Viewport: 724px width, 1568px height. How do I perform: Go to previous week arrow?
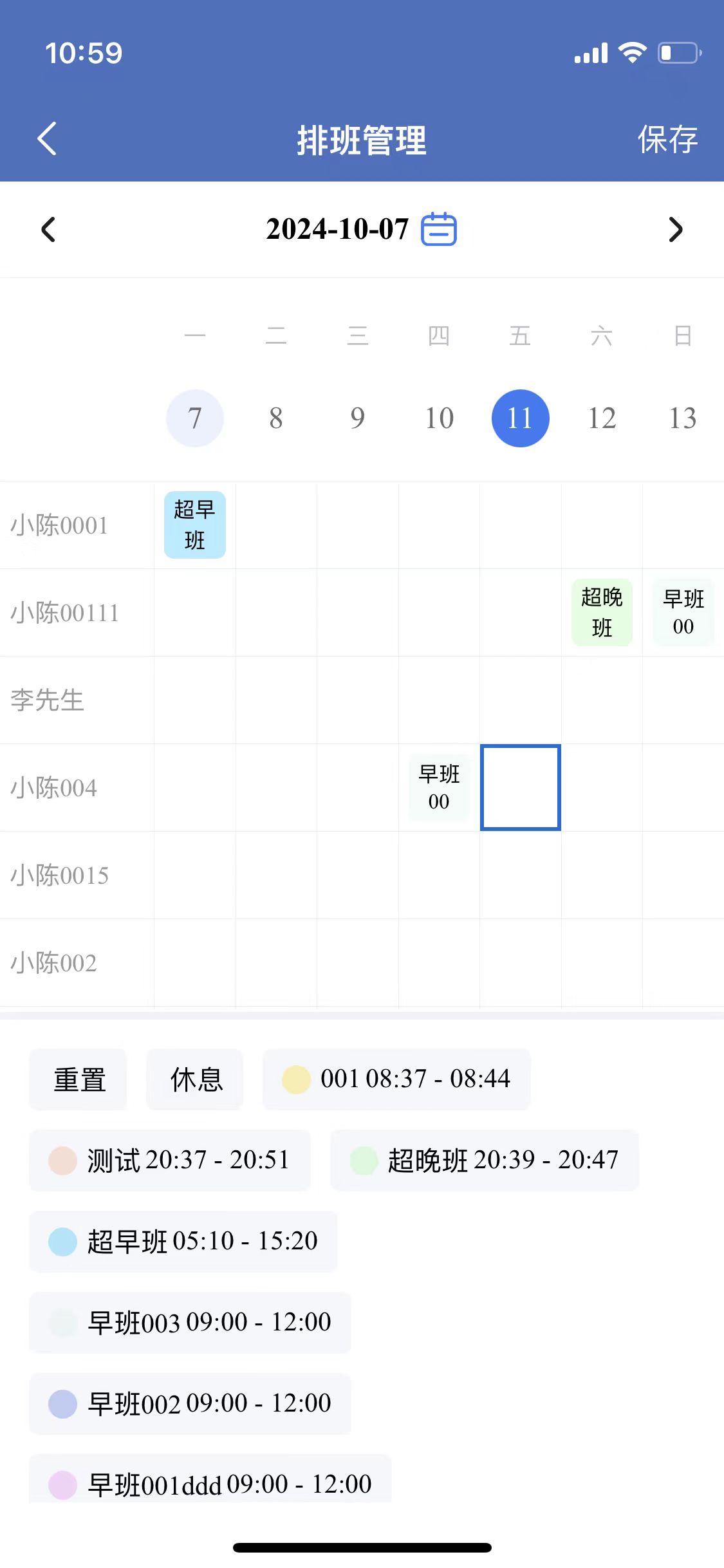click(x=48, y=230)
